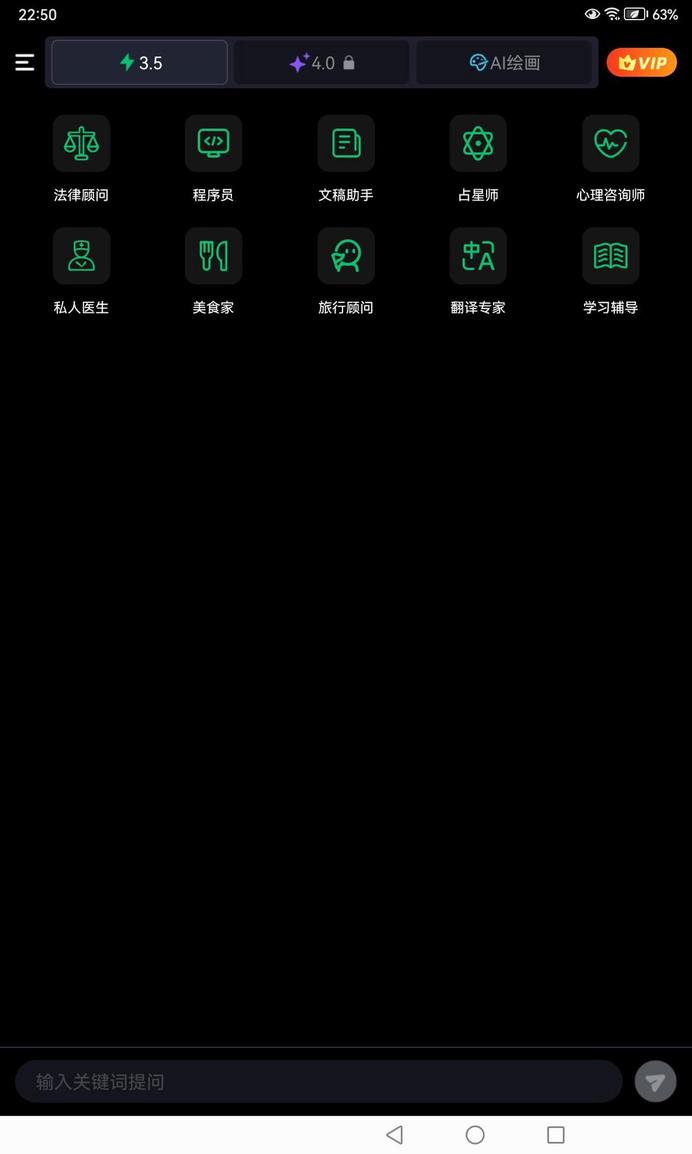Switch to the 3.5 model tab
This screenshot has width=692, height=1154.
coord(140,63)
